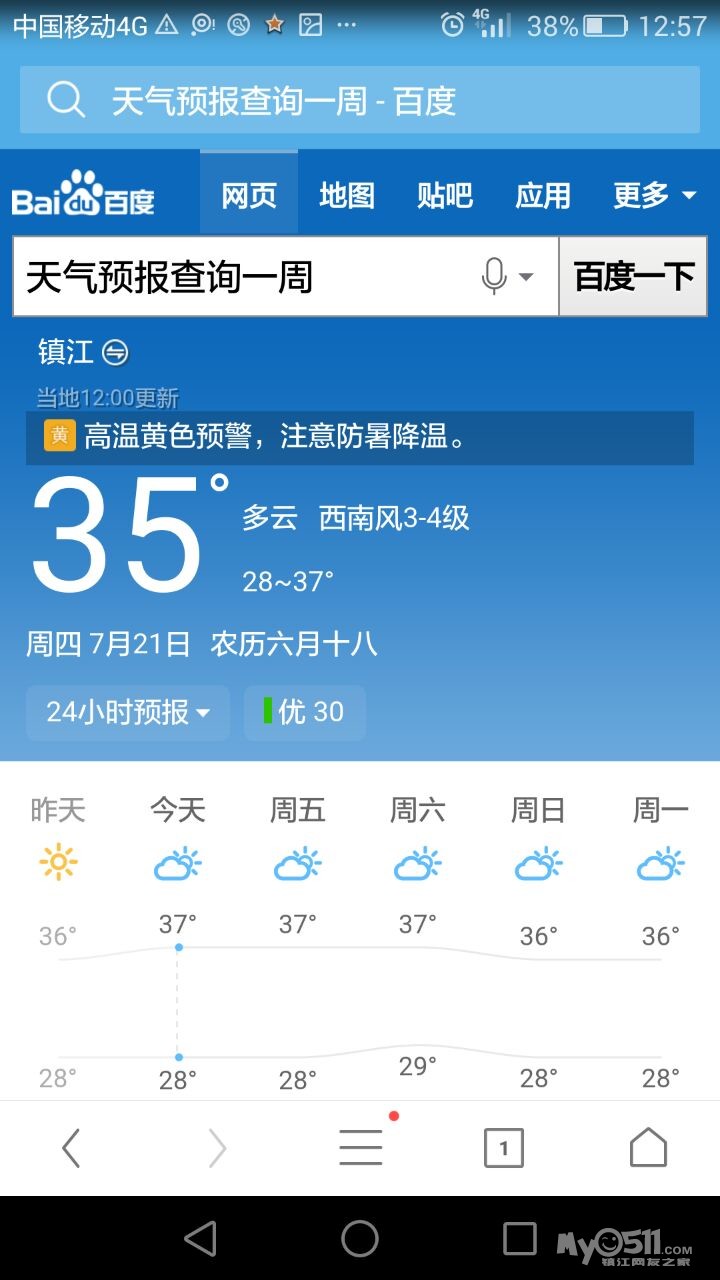Viewport: 720px width, 1280px height.
Task: Tap the system home circle button
Action: [360, 1239]
